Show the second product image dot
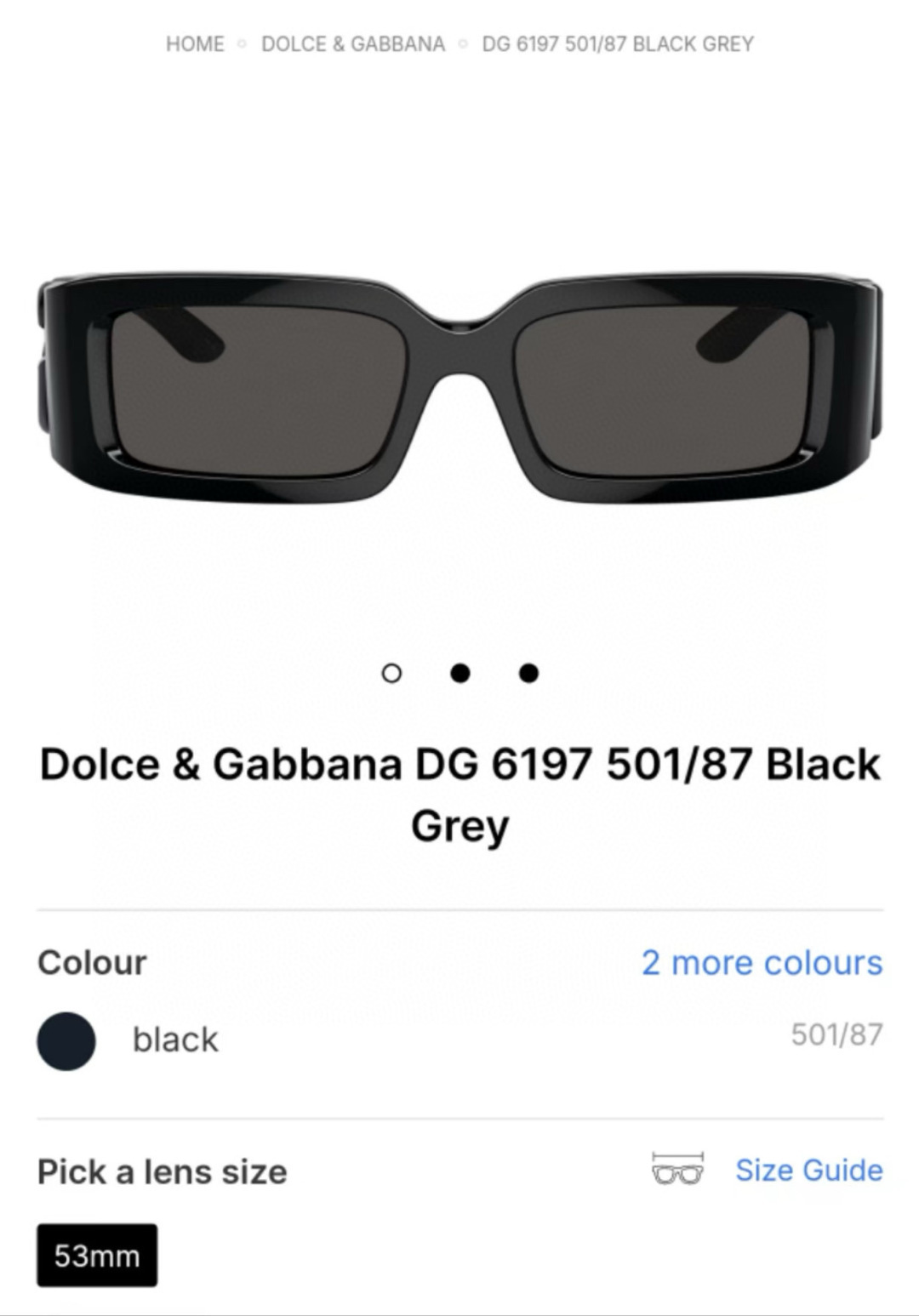 tap(459, 673)
